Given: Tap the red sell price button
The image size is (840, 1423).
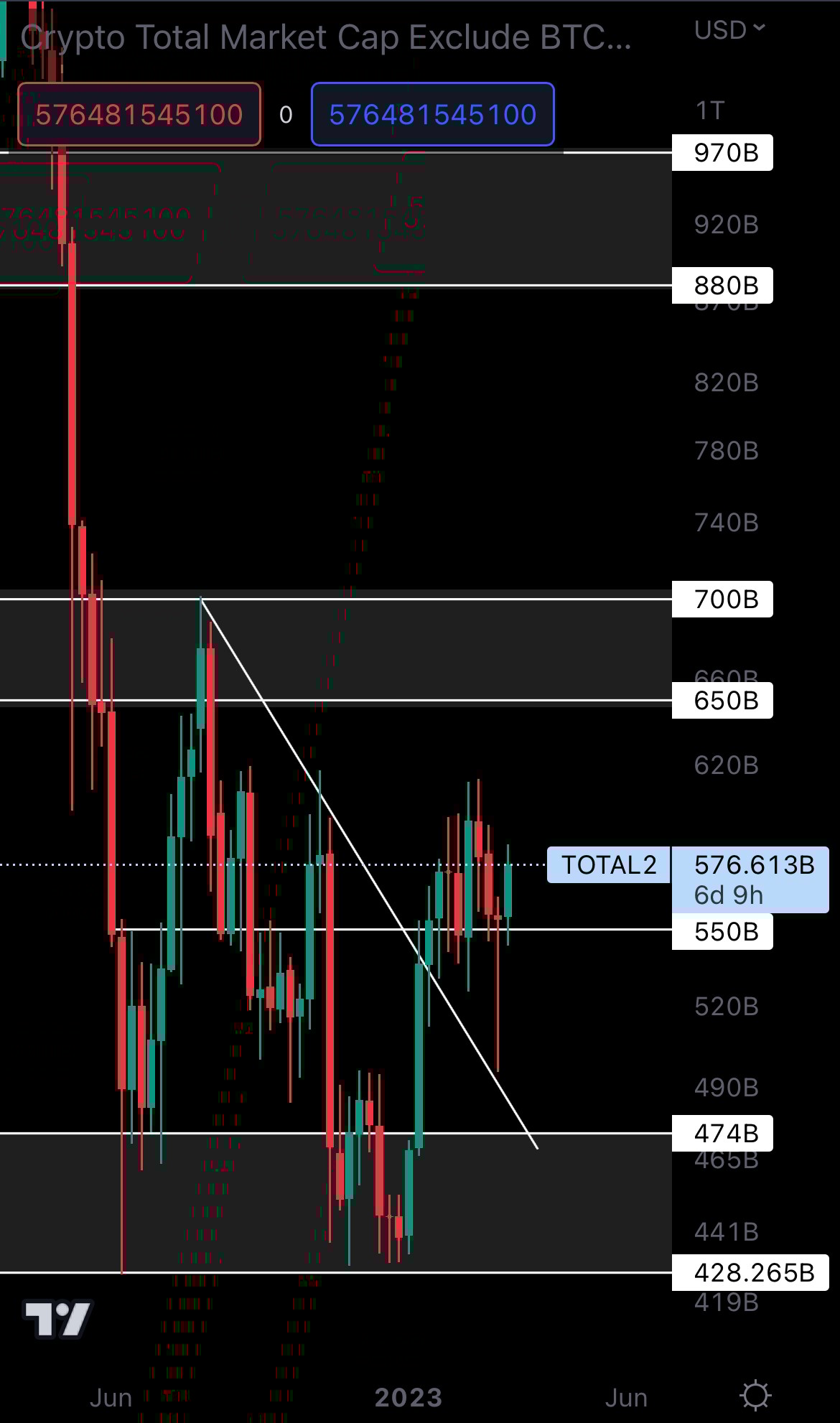Looking at the screenshot, I should (x=139, y=115).
